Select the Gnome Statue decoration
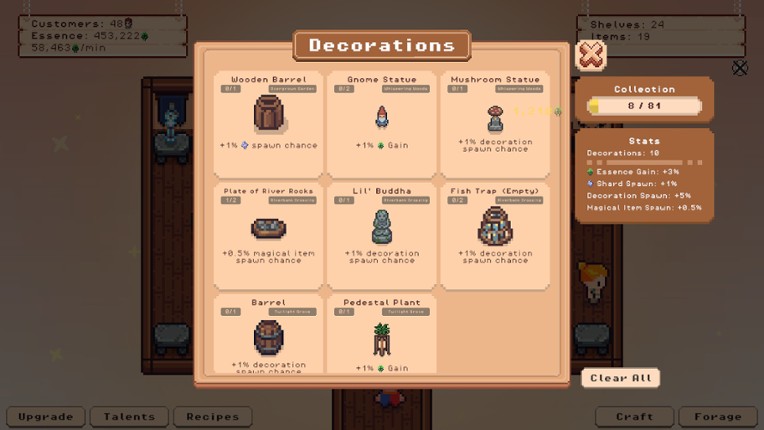 tap(381, 124)
